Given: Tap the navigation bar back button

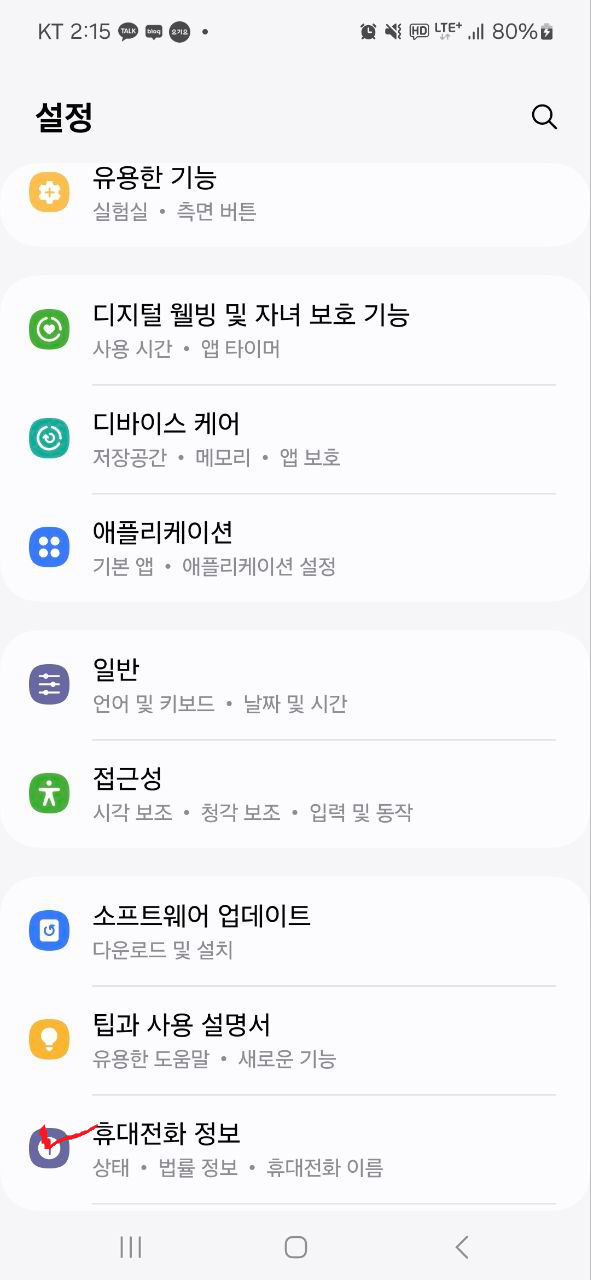Looking at the screenshot, I should pos(461,1246).
